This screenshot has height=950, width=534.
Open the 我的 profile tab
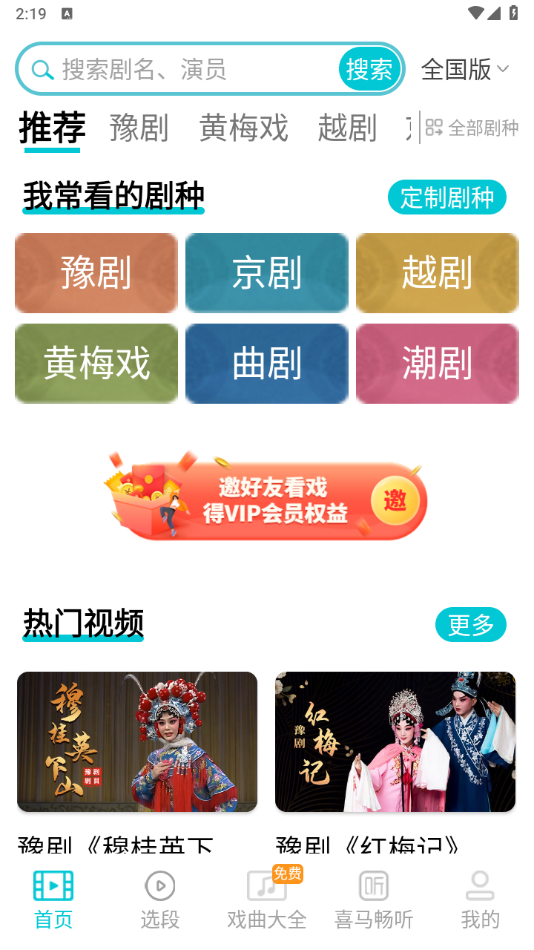(x=480, y=900)
